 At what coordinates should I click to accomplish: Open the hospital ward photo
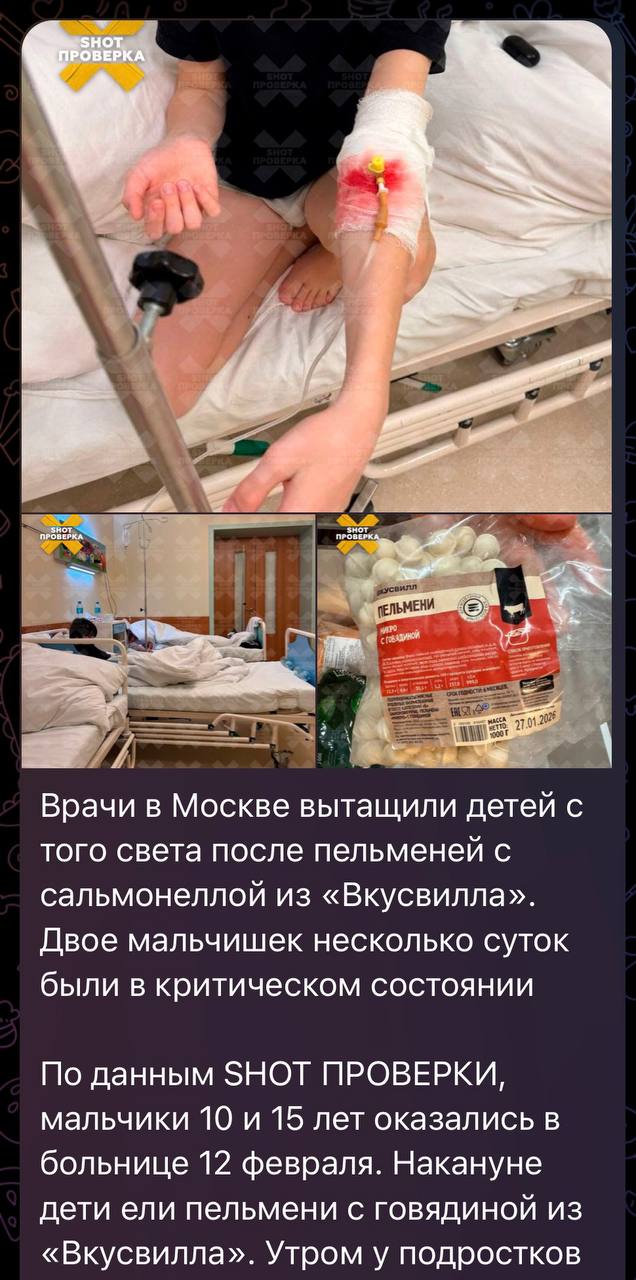[167, 641]
